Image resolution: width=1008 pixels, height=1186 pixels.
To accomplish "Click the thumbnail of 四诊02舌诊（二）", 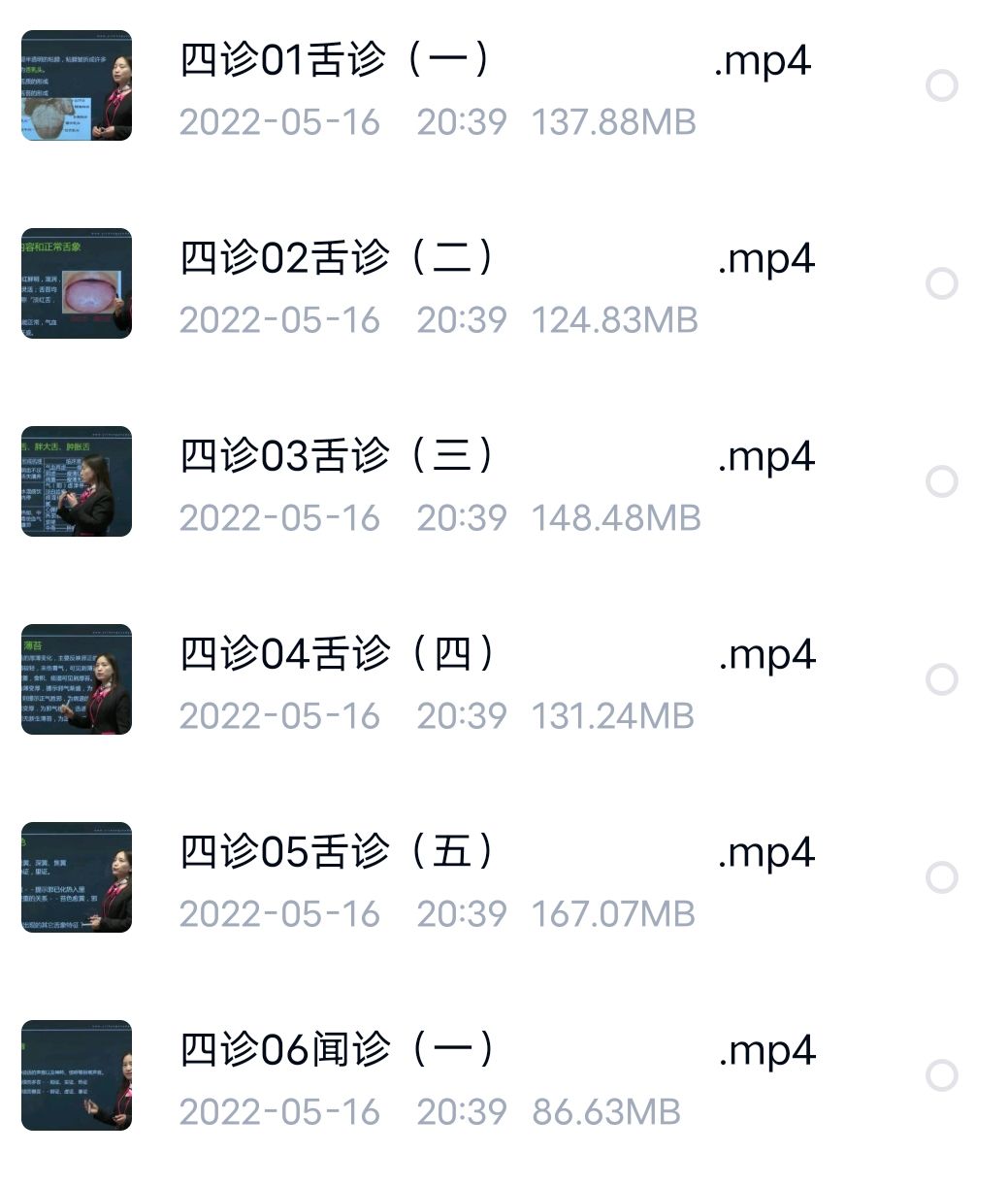I will point(76,283).
